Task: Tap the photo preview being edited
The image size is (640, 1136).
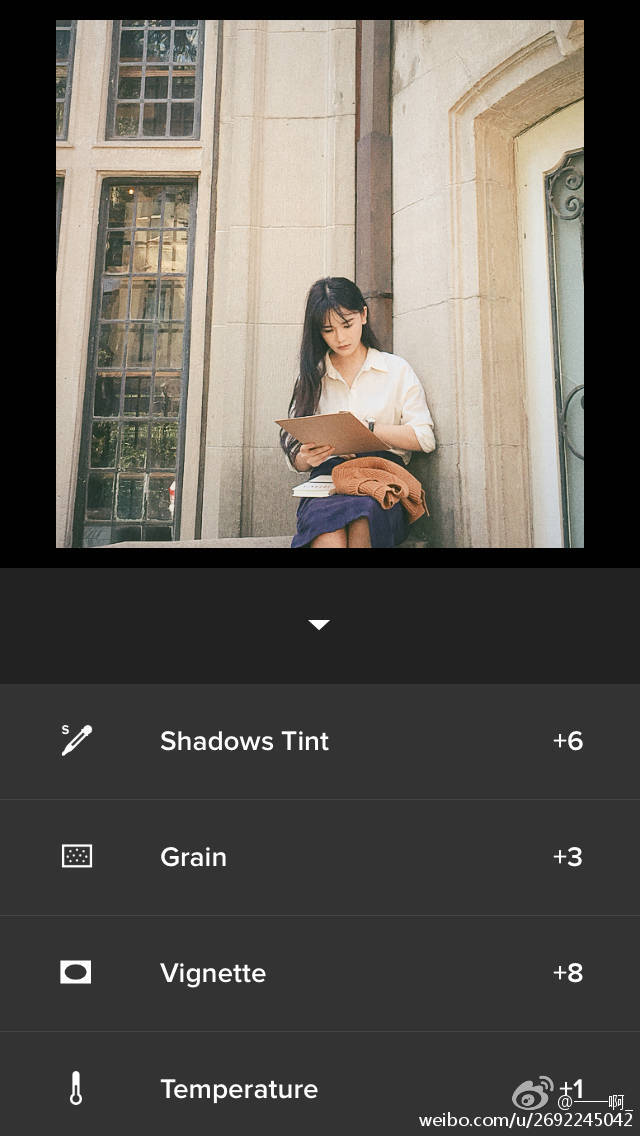Action: point(319,284)
